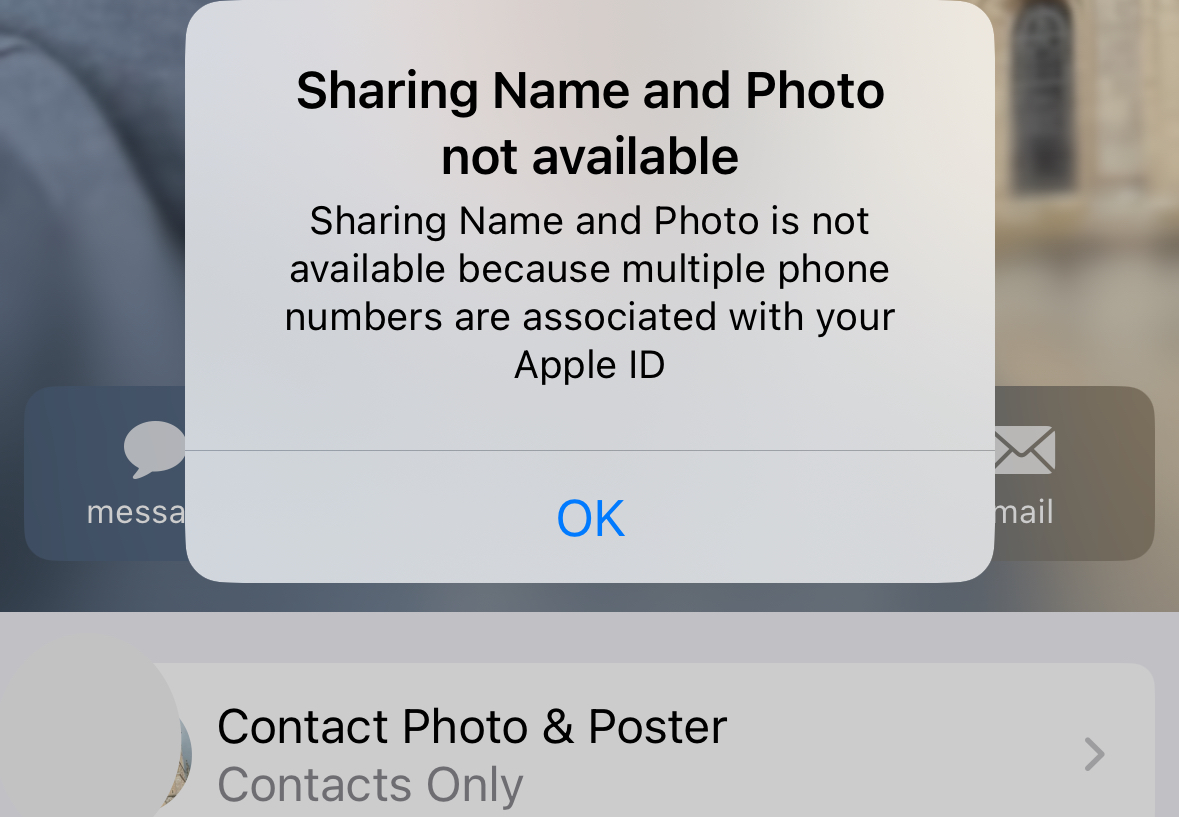1179x817 pixels.
Task: Dismiss the alert by tapping OK
Action: (590, 518)
